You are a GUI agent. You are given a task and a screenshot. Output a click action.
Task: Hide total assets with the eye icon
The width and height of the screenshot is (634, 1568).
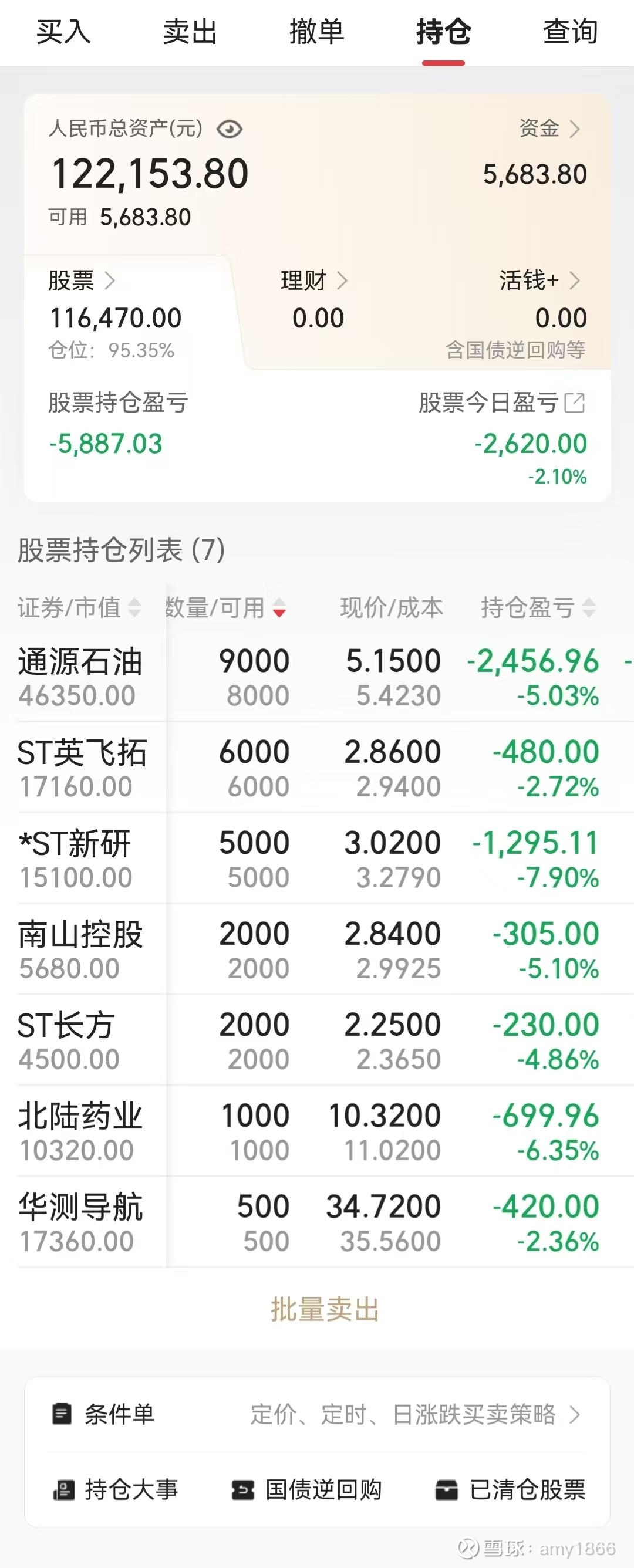230,129
